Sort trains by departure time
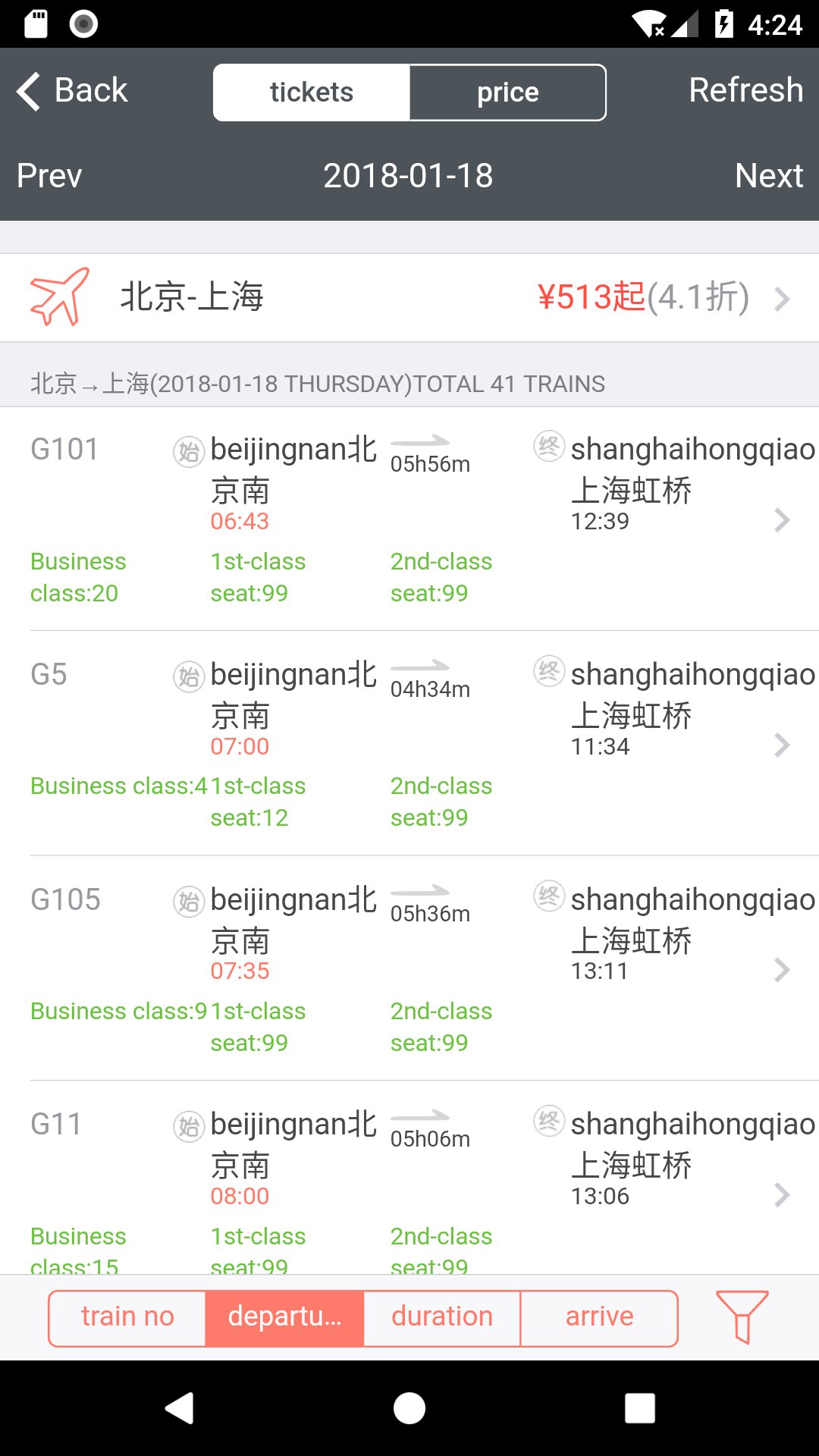Screen dimensions: 819x1456 [x=284, y=1317]
